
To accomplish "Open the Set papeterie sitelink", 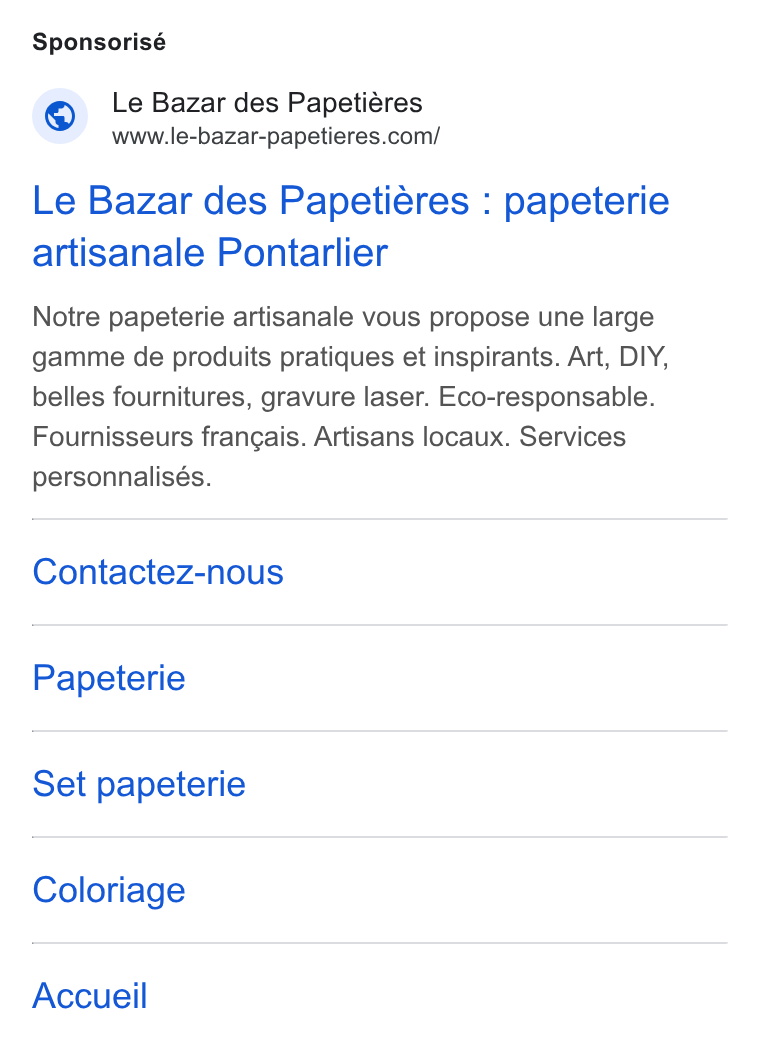I will pyautogui.click(x=139, y=784).
